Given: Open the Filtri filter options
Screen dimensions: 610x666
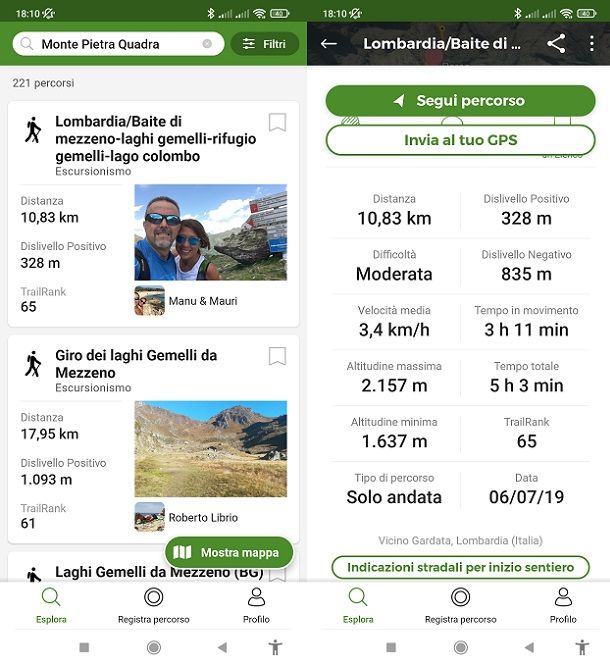Looking at the screenshot, I should tap(264, 44).
